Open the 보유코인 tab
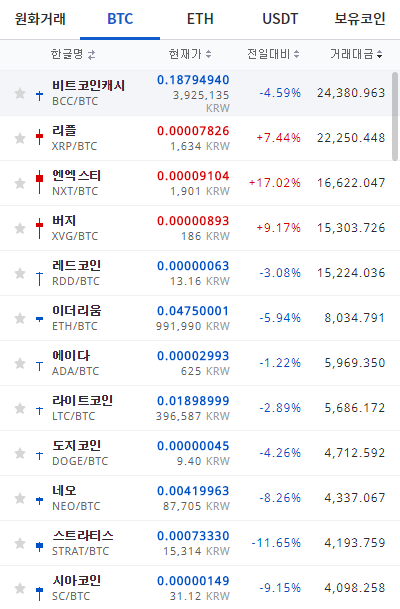400x609 pixels. (x=360, y=19)
